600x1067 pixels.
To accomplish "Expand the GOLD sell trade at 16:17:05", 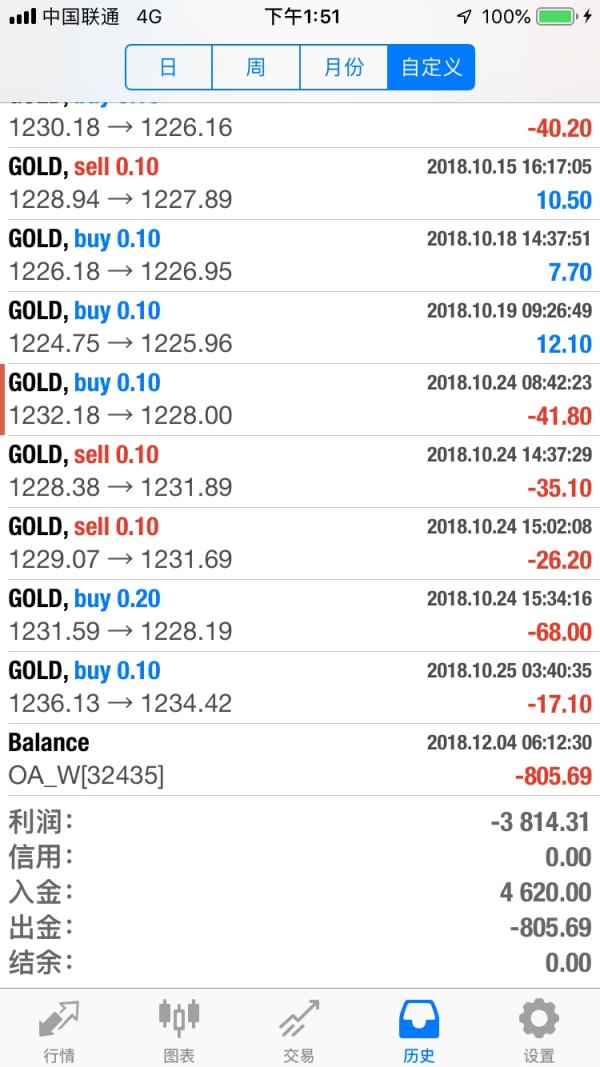I will coord(300,184).
